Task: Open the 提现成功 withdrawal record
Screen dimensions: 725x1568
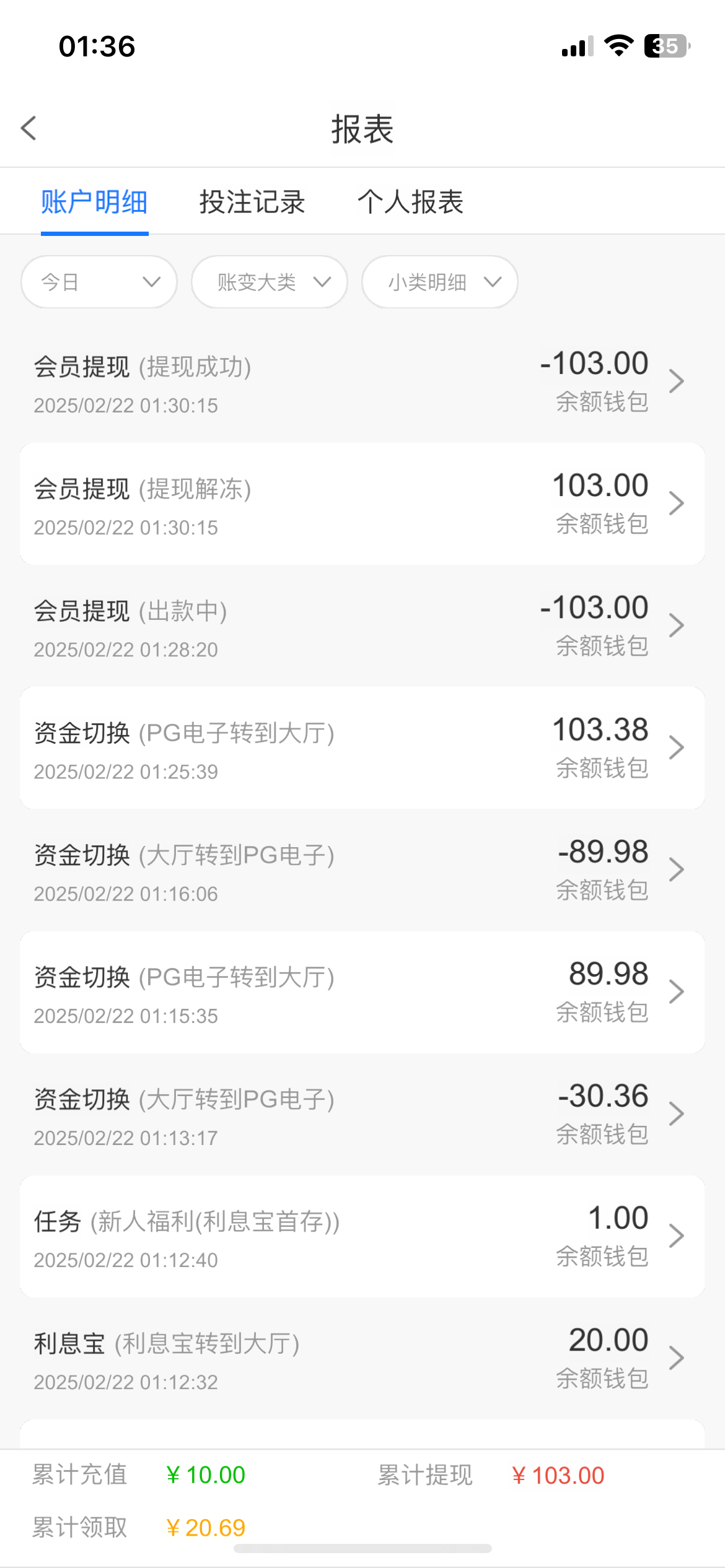Action: coord(362,381)
